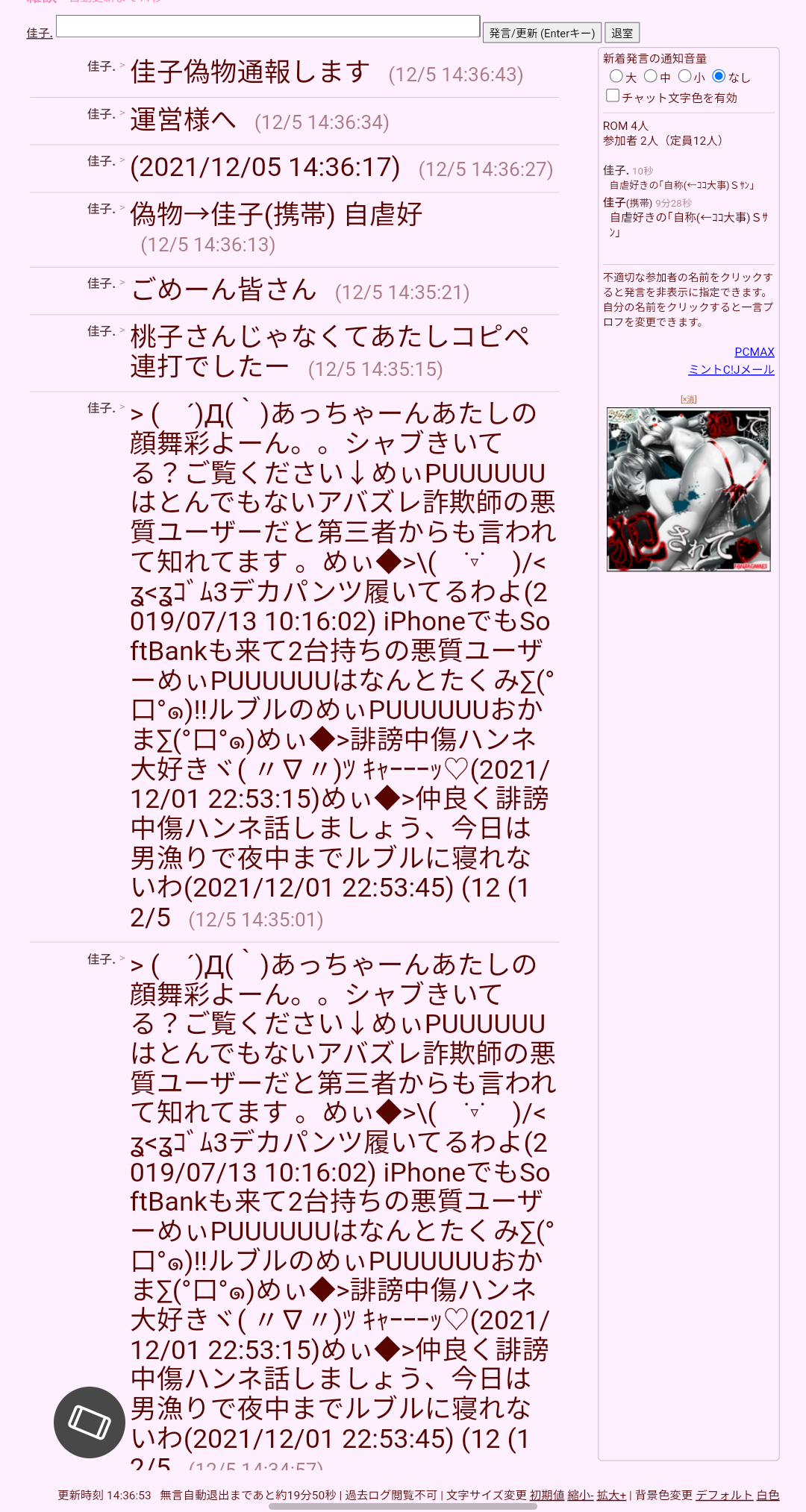Image resolution: width=806 pixels, height=1512 pixels.
Task: Enlarge text with 拡大+ link
Action: point(611,1495)
